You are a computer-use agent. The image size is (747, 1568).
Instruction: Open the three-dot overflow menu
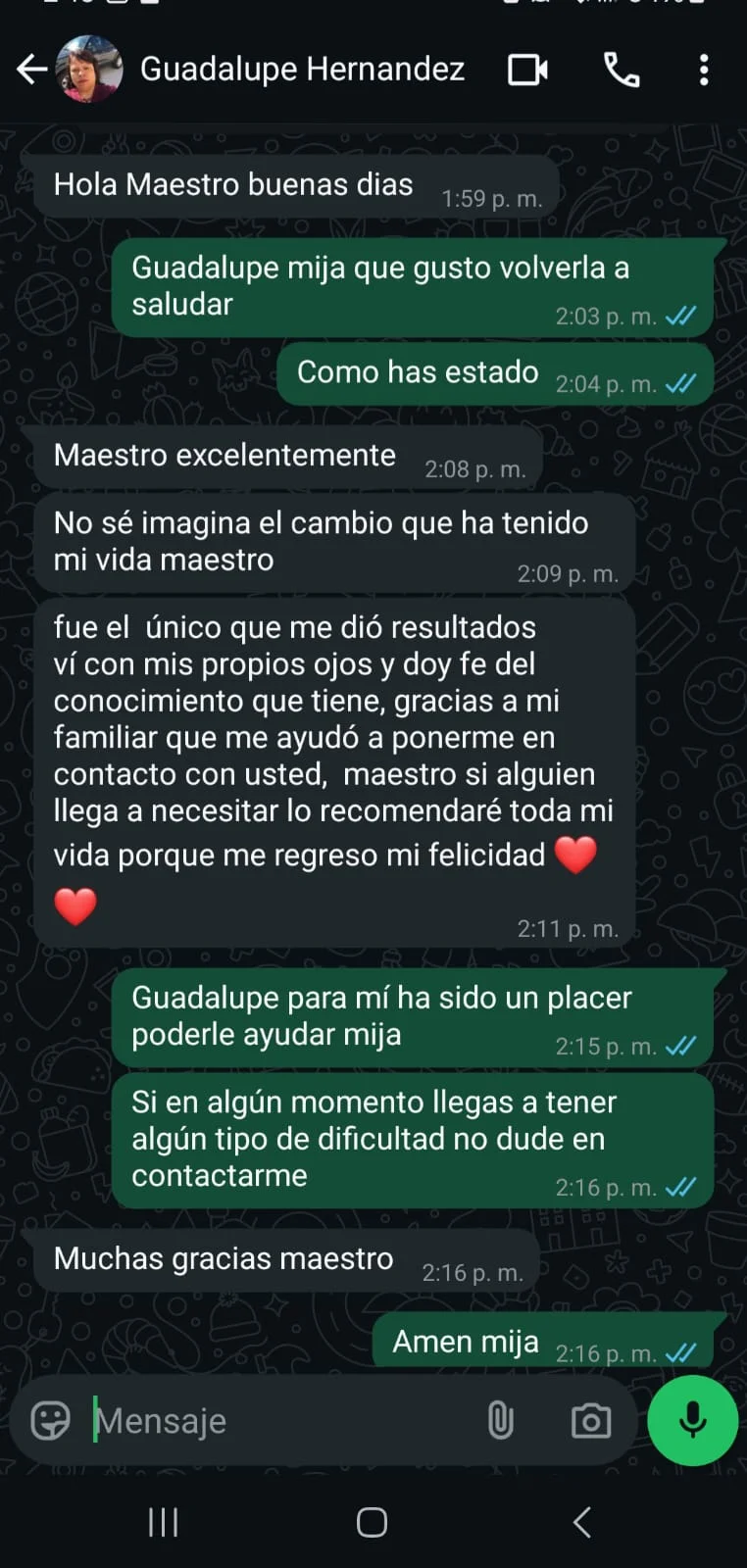click(704, 70)
